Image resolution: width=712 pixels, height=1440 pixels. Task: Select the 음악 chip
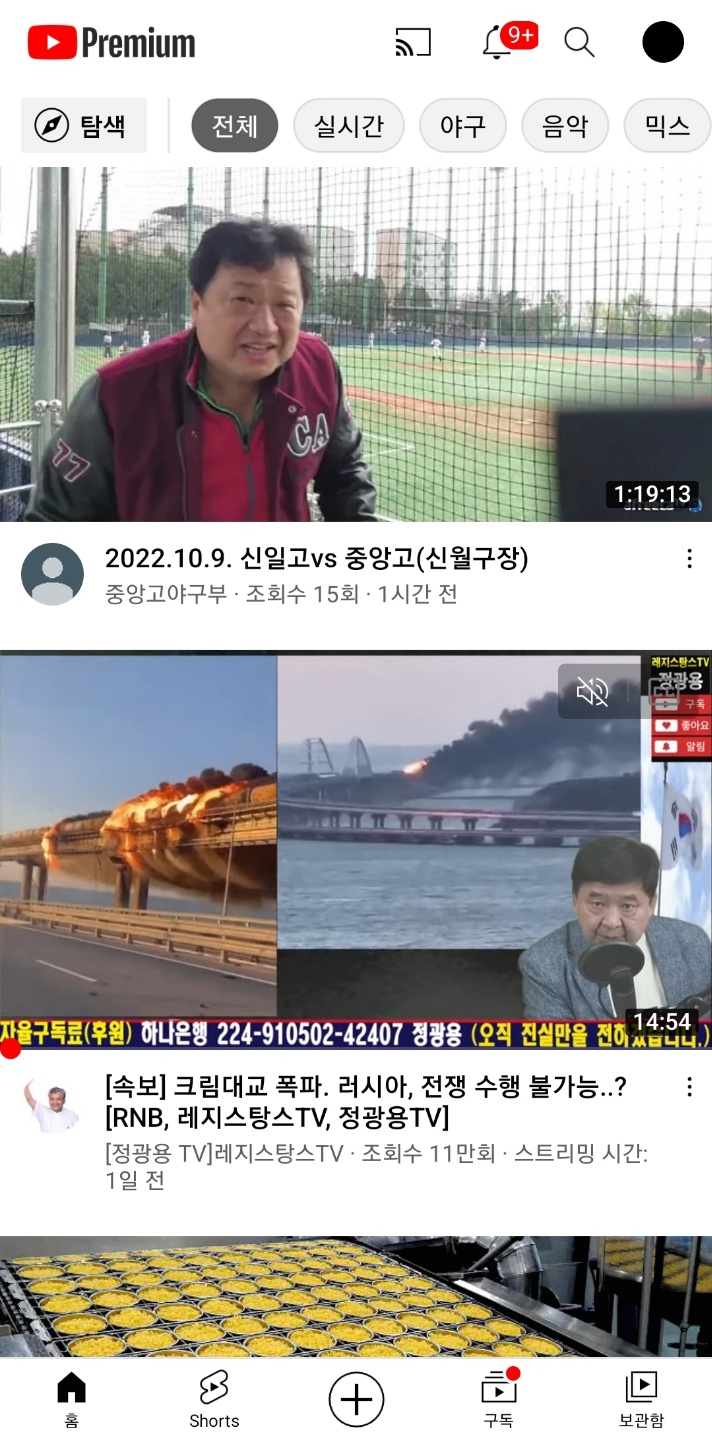(564, 126)
